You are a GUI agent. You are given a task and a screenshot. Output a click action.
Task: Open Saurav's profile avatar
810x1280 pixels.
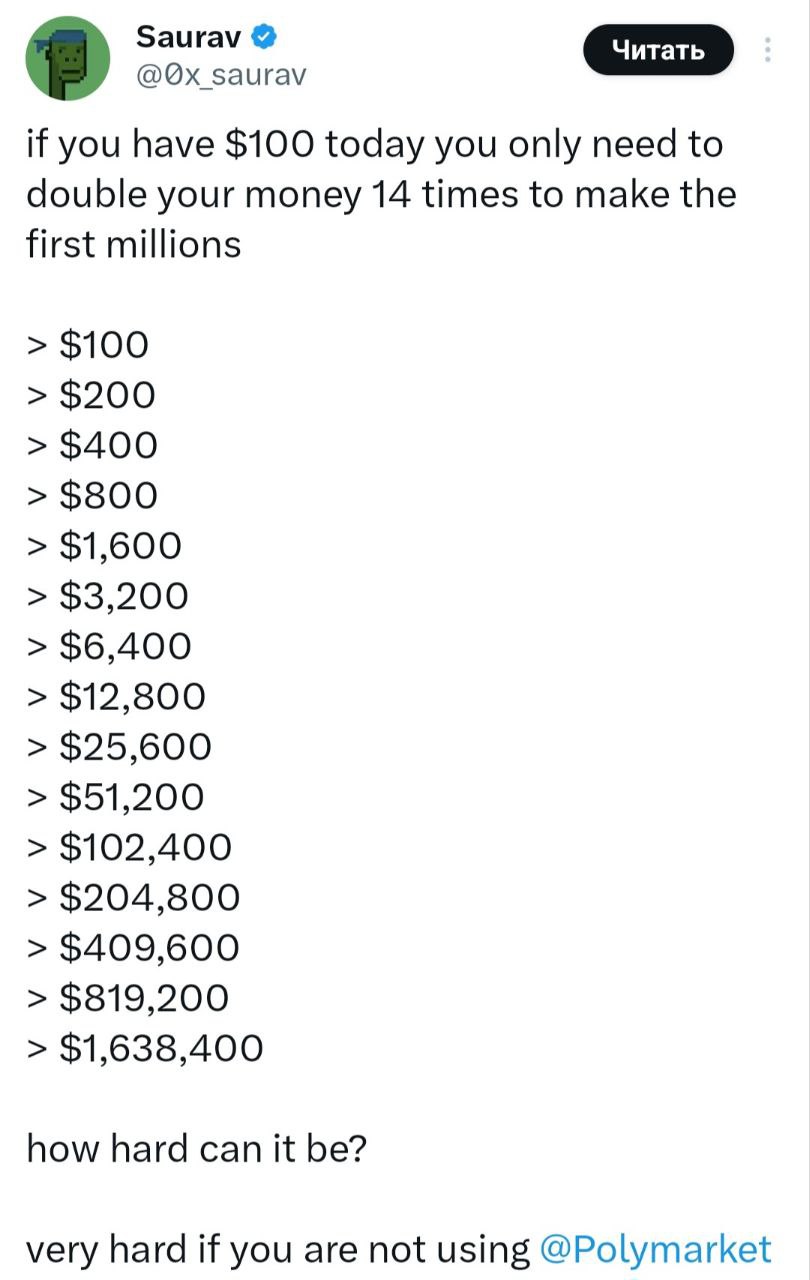click(67, 58)
